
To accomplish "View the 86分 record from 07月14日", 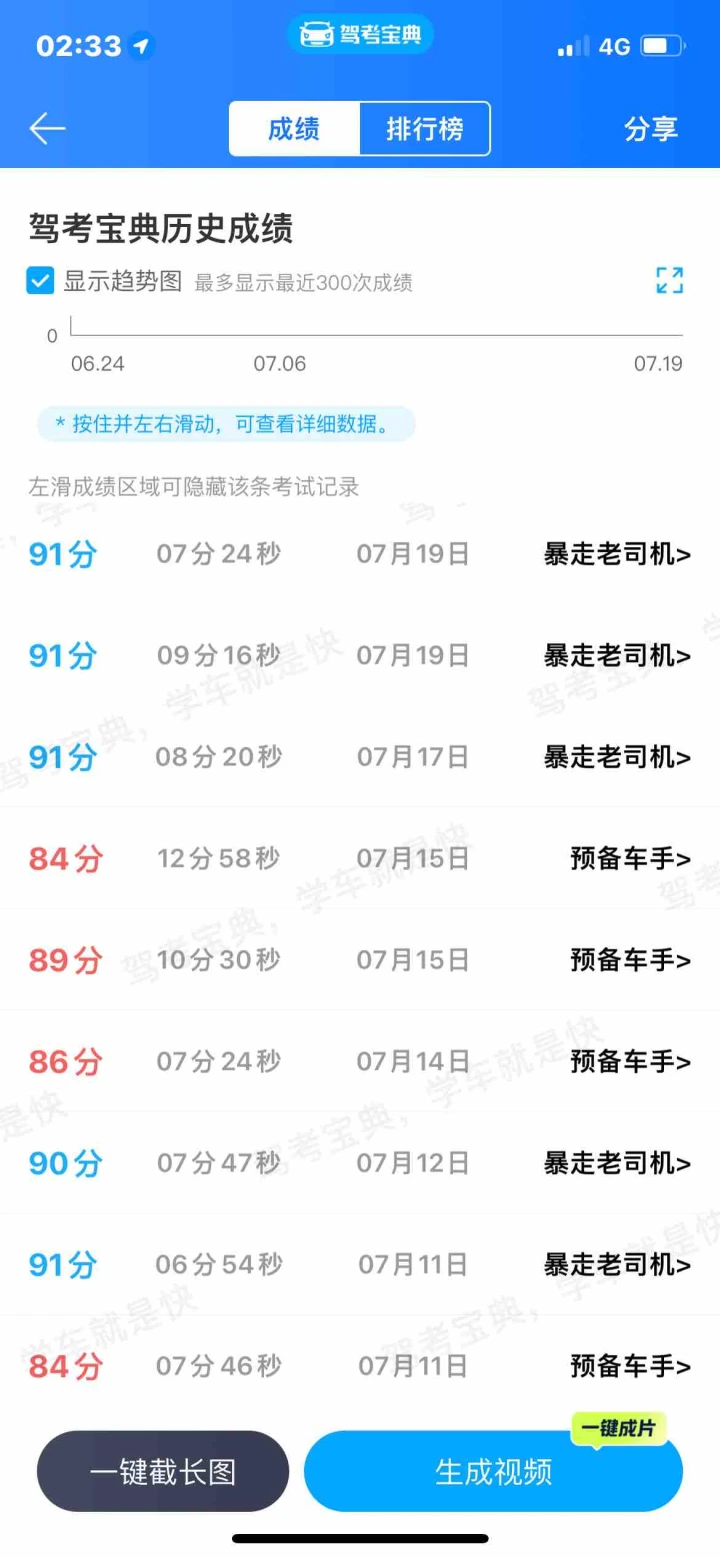I will point(360,1061).
